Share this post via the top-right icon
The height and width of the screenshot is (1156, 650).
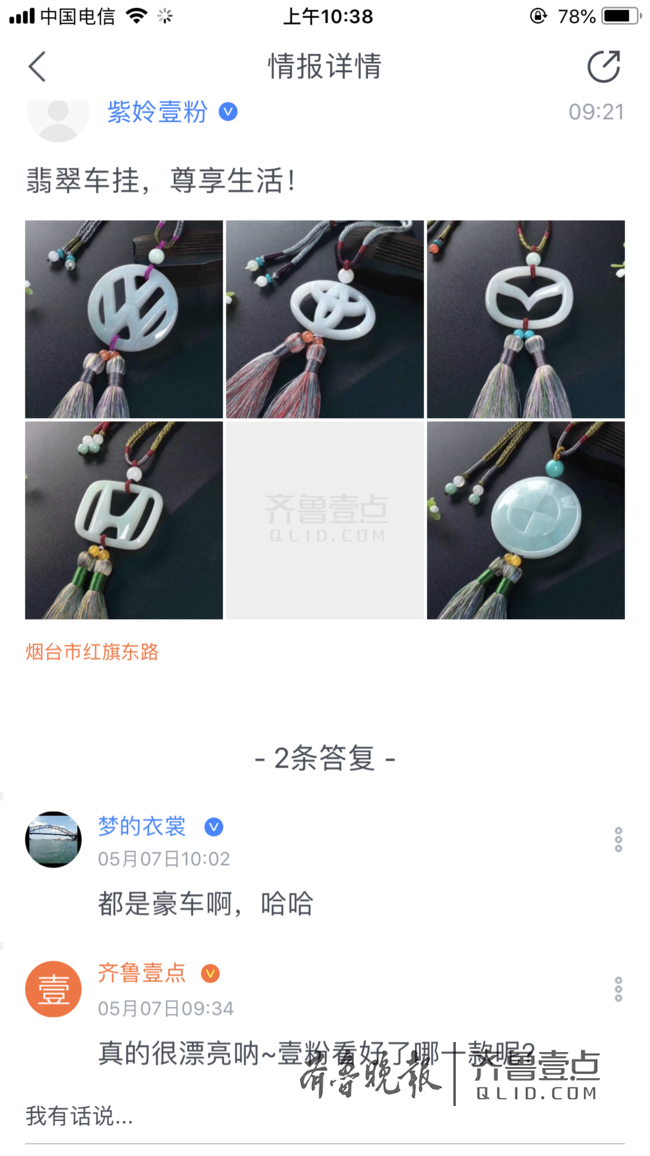603,67
